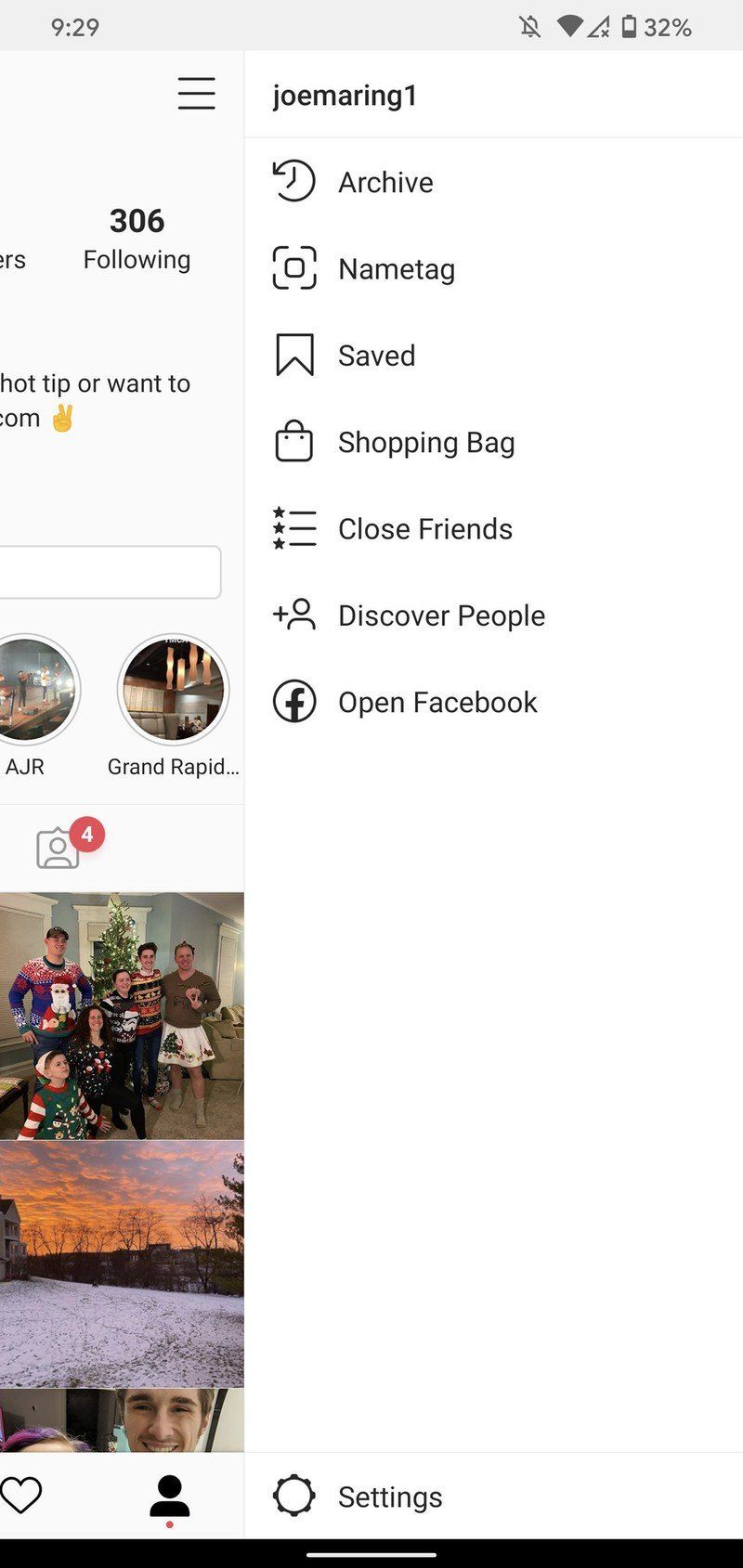Viewport: 743px width, 1568px height.
Task: Open the activity heart tab
Action: click(x=20, y=1496)
